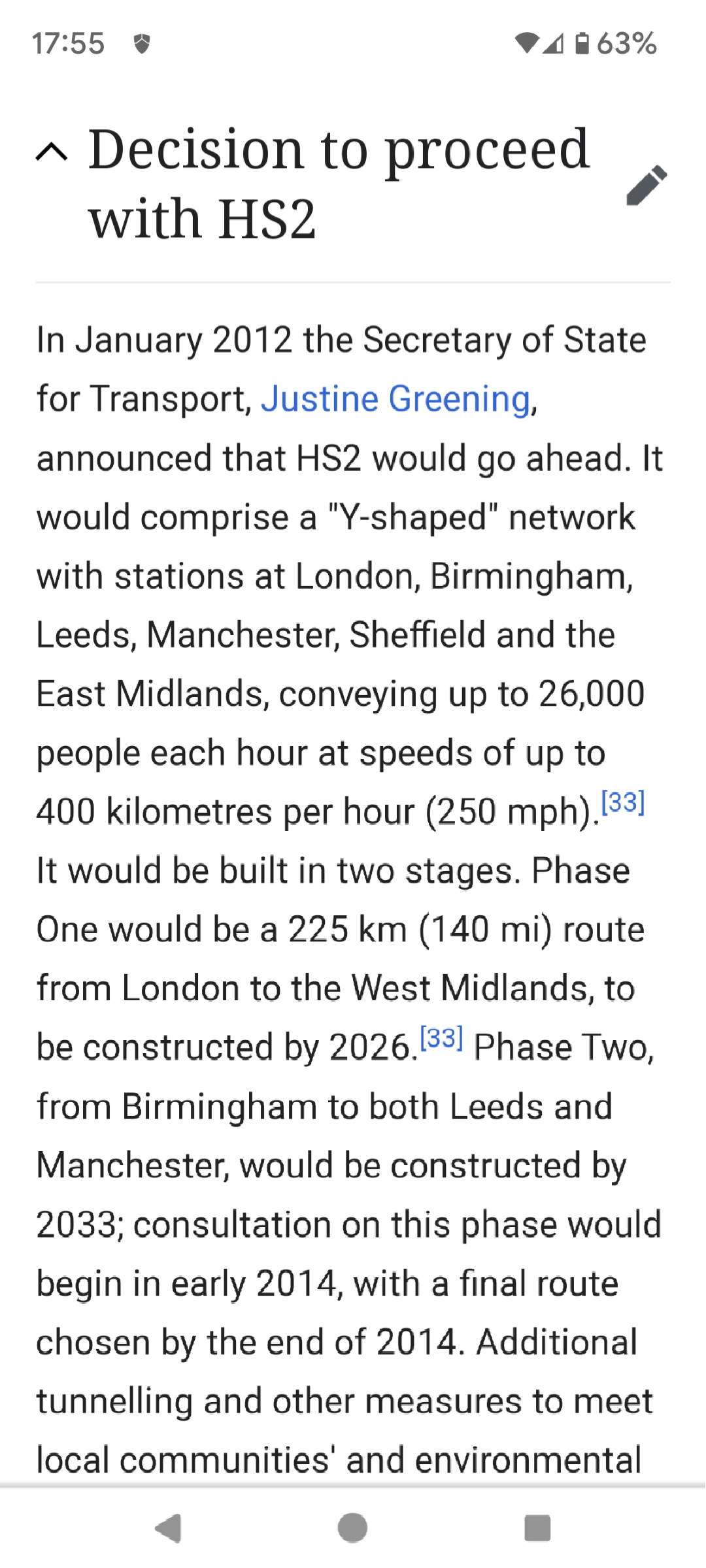706x1568 pixels.
Task: Open the Justine Greening link
Action: click(395, 399)
